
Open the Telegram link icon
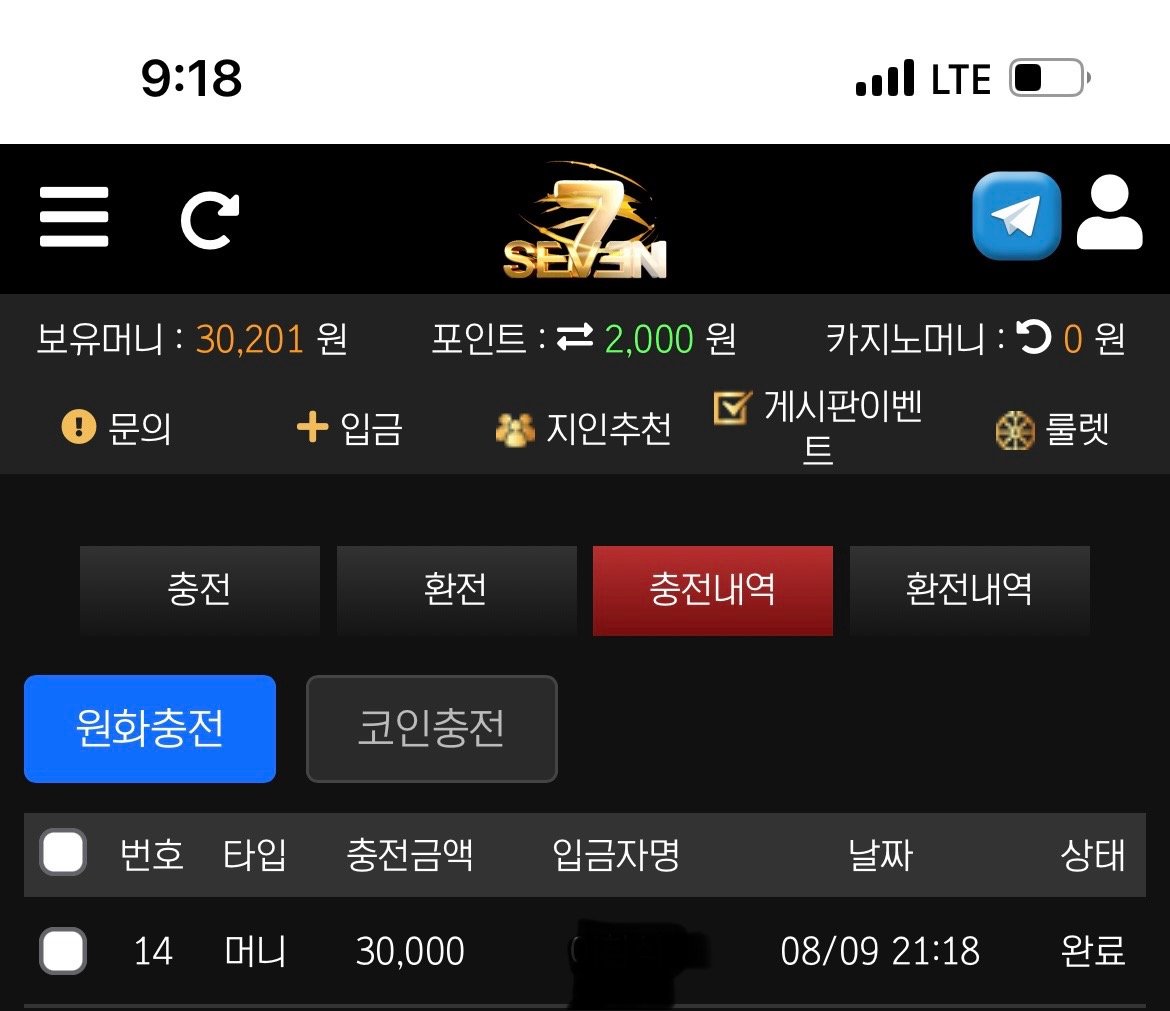click(x=1016, y=217)
